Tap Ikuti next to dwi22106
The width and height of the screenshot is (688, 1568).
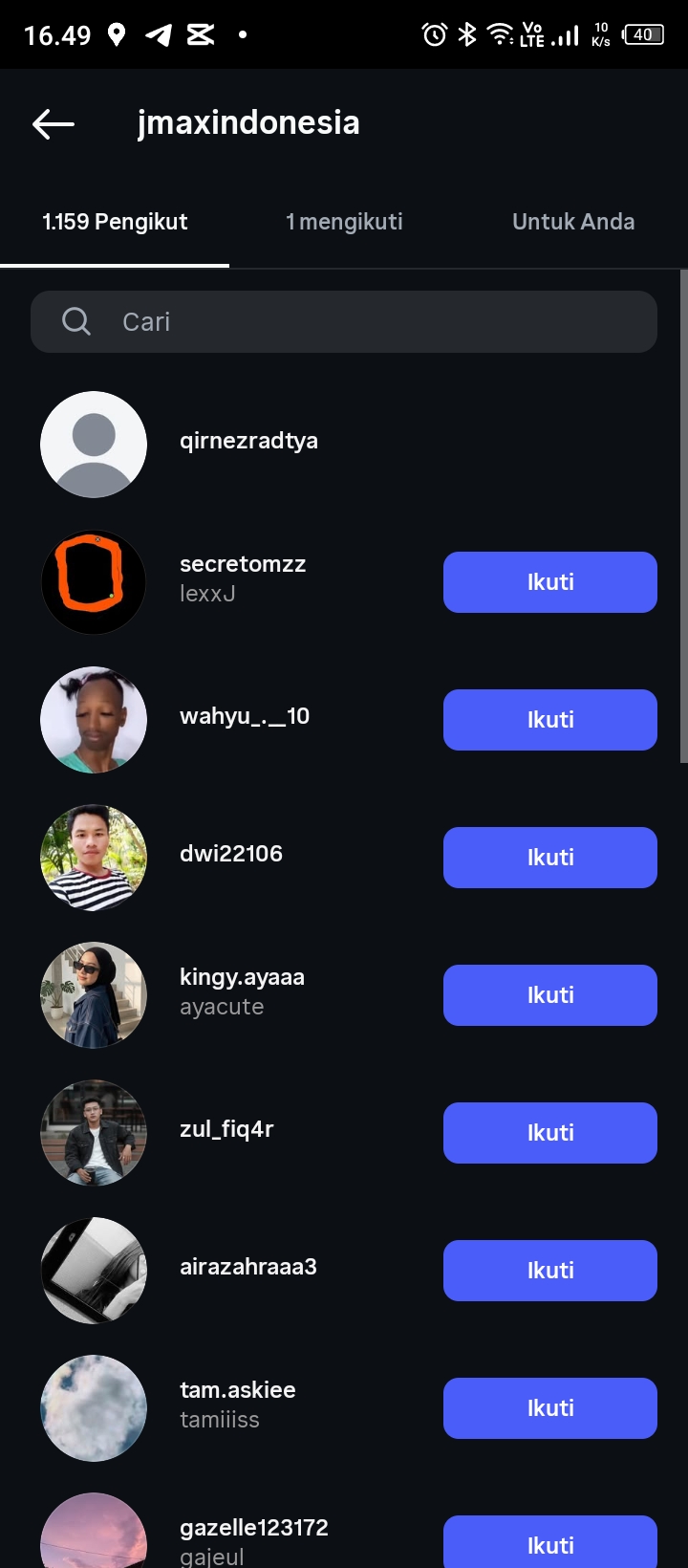(x=549, y=858)
